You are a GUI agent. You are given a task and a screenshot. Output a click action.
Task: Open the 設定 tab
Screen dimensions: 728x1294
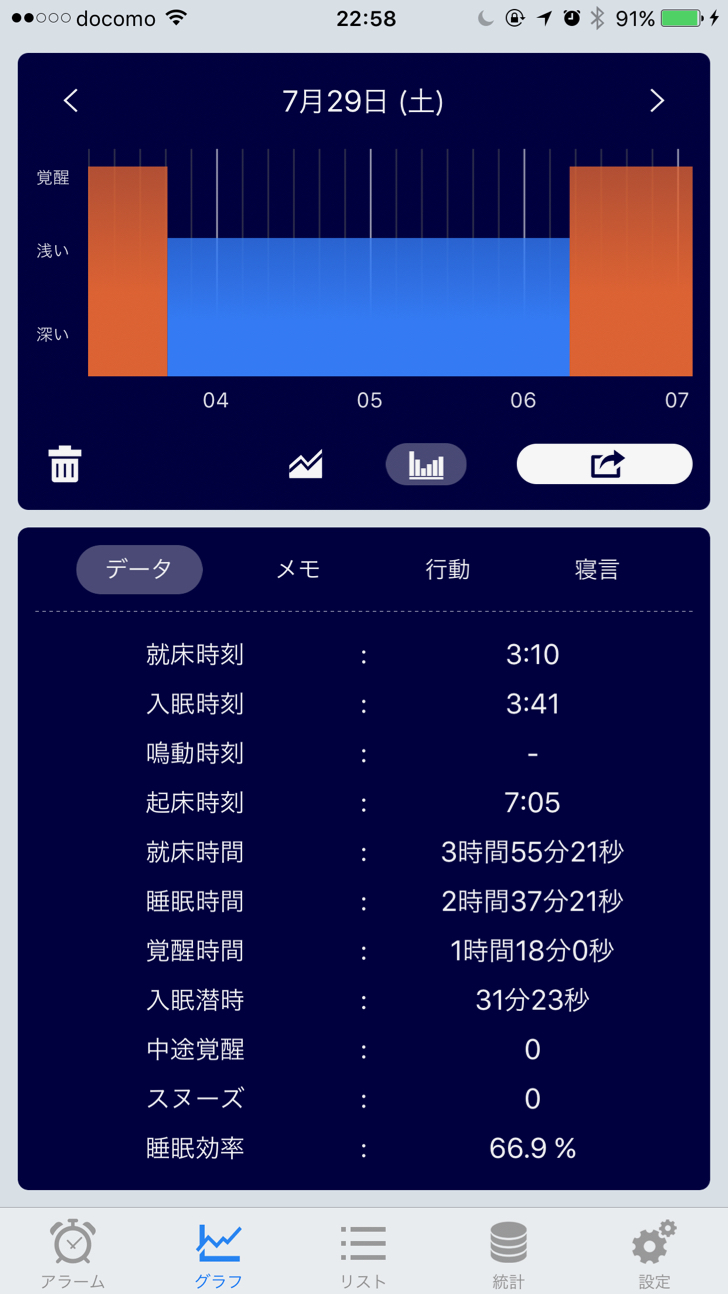click(x=654, y=1252)
